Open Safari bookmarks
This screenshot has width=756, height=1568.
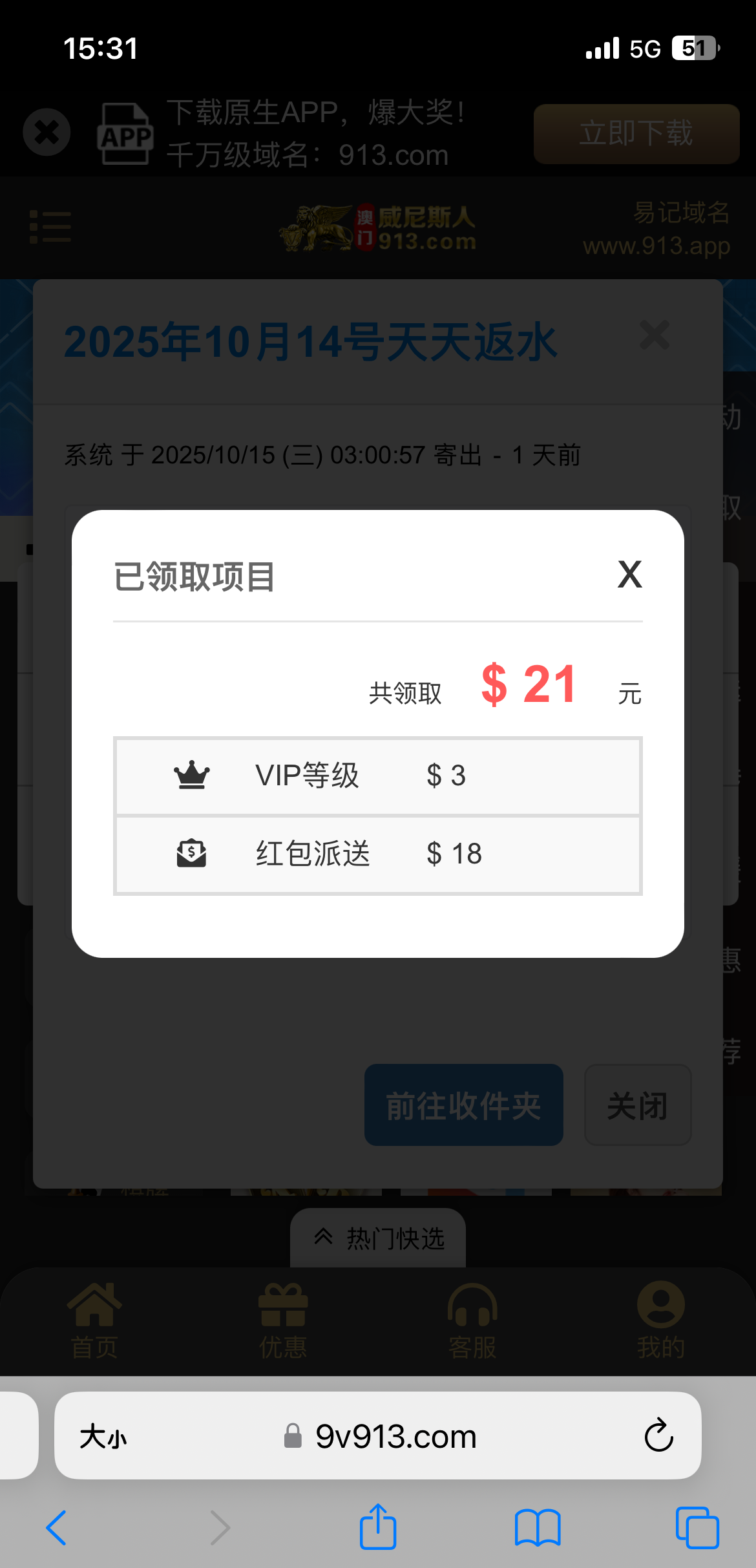coord(537,1528)
